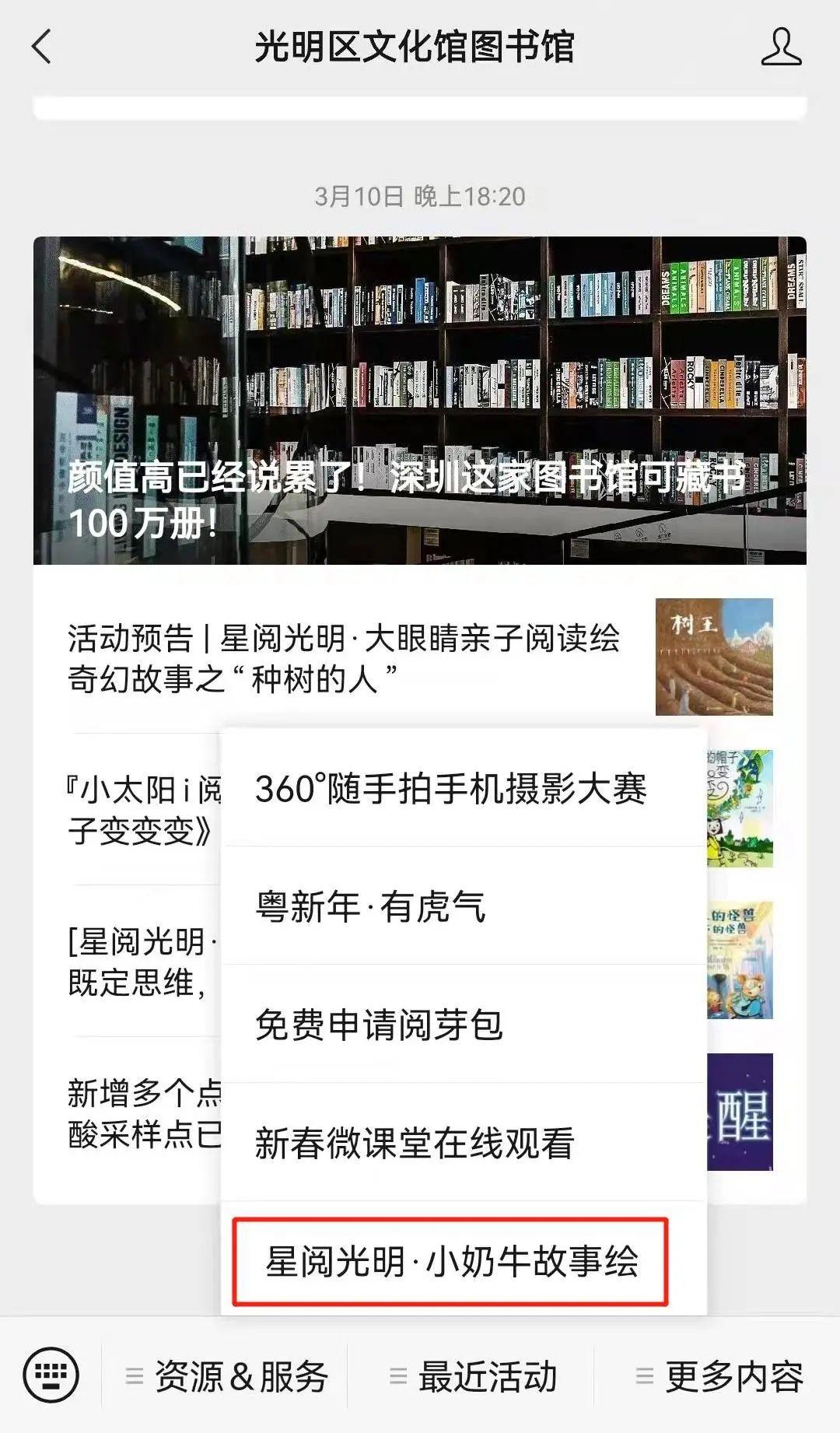Viewport: 840px width, 1433px height.
Task: Choose 粤新年·有虎气 from the popup
Action: pyautogui.click(x=372, y=907)
